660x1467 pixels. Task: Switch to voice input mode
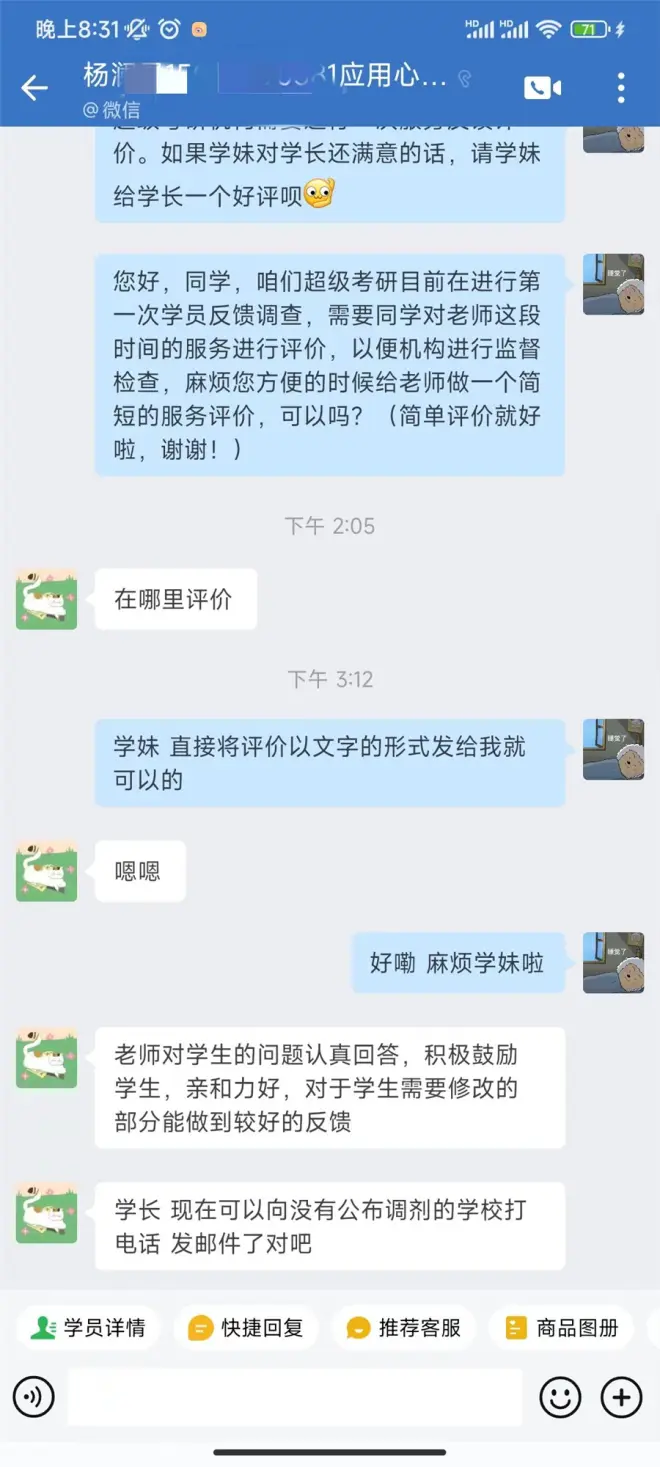34,1396
